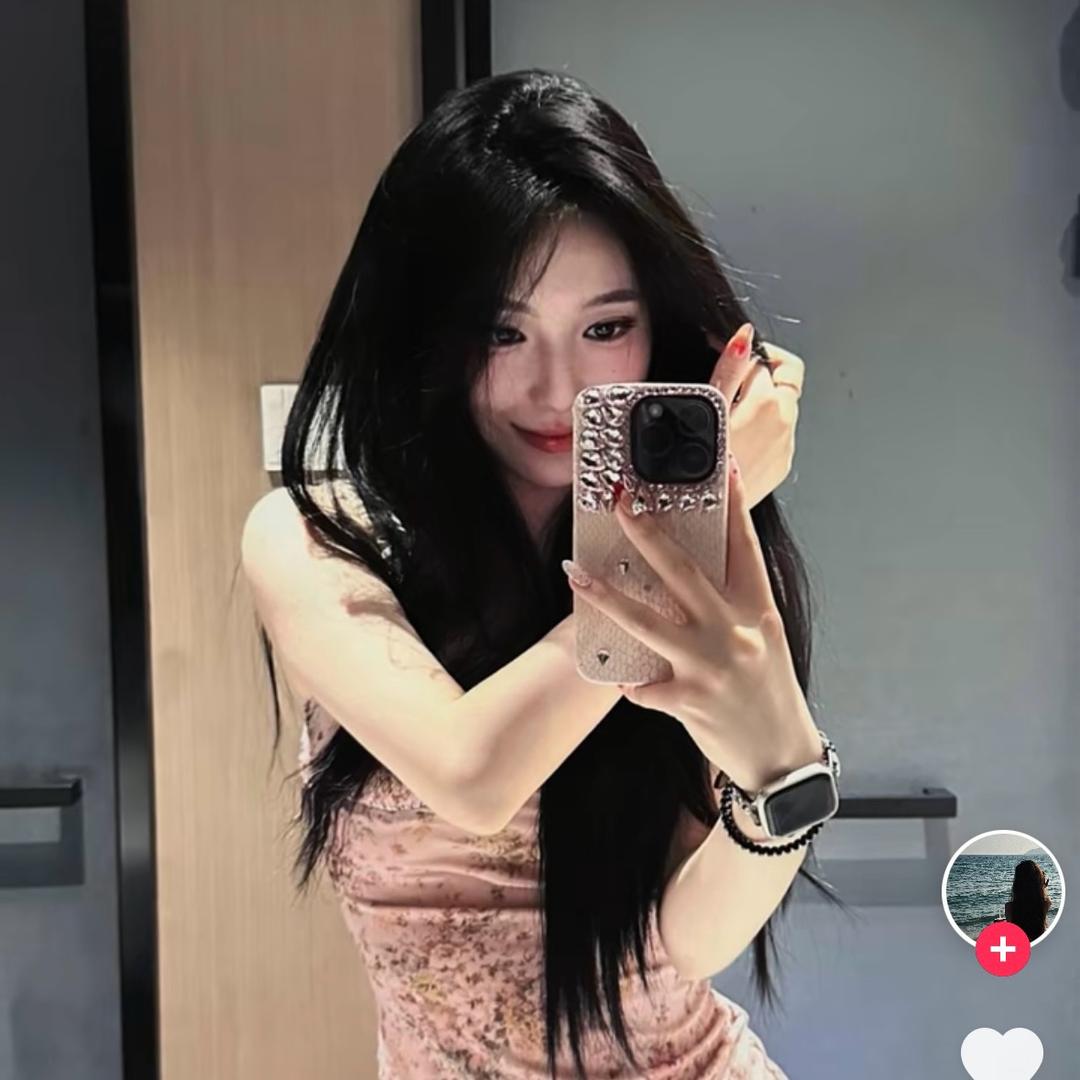Open the creator's profile avatar

pos(1003,886)
